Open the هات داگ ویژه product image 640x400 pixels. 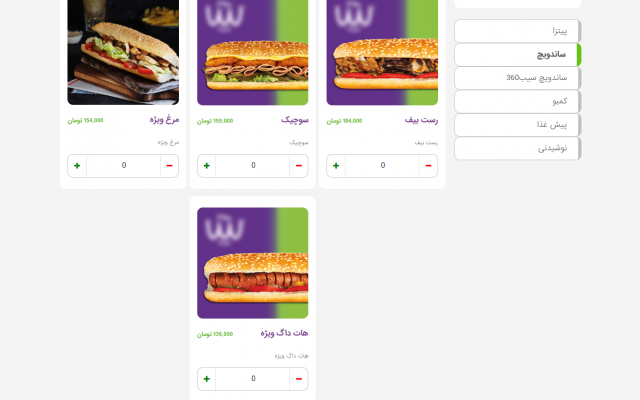click(x=252, y=263)
